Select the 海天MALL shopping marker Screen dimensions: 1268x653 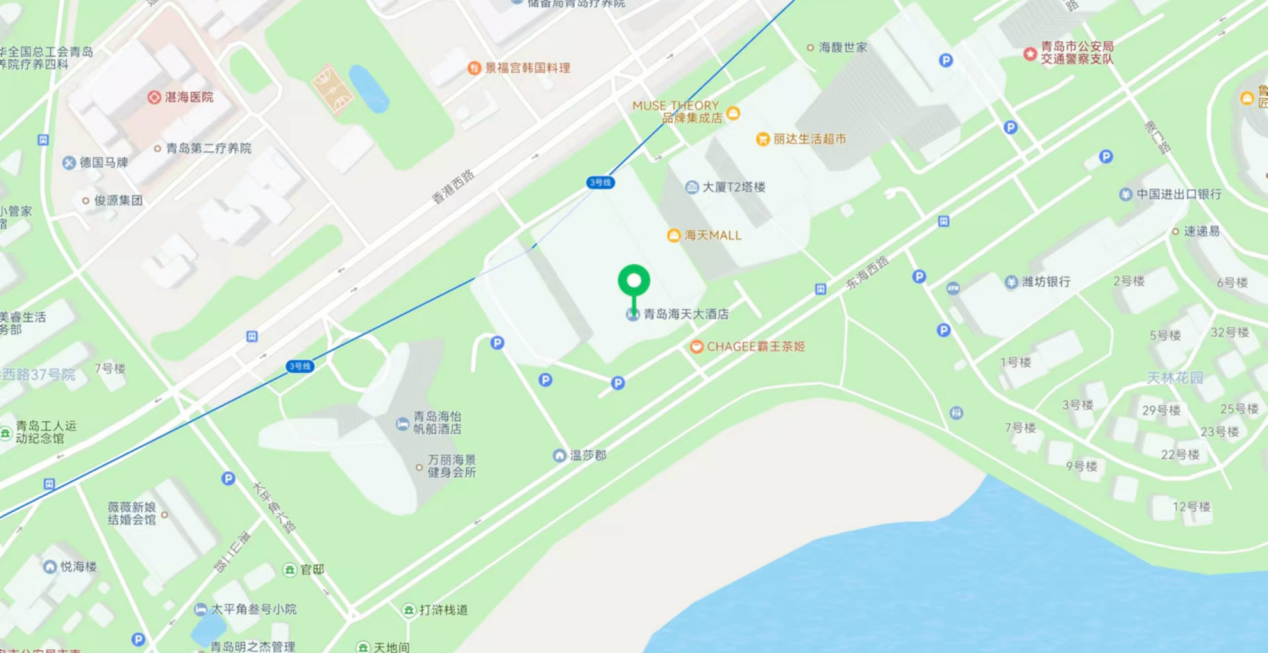coord(674,235)
